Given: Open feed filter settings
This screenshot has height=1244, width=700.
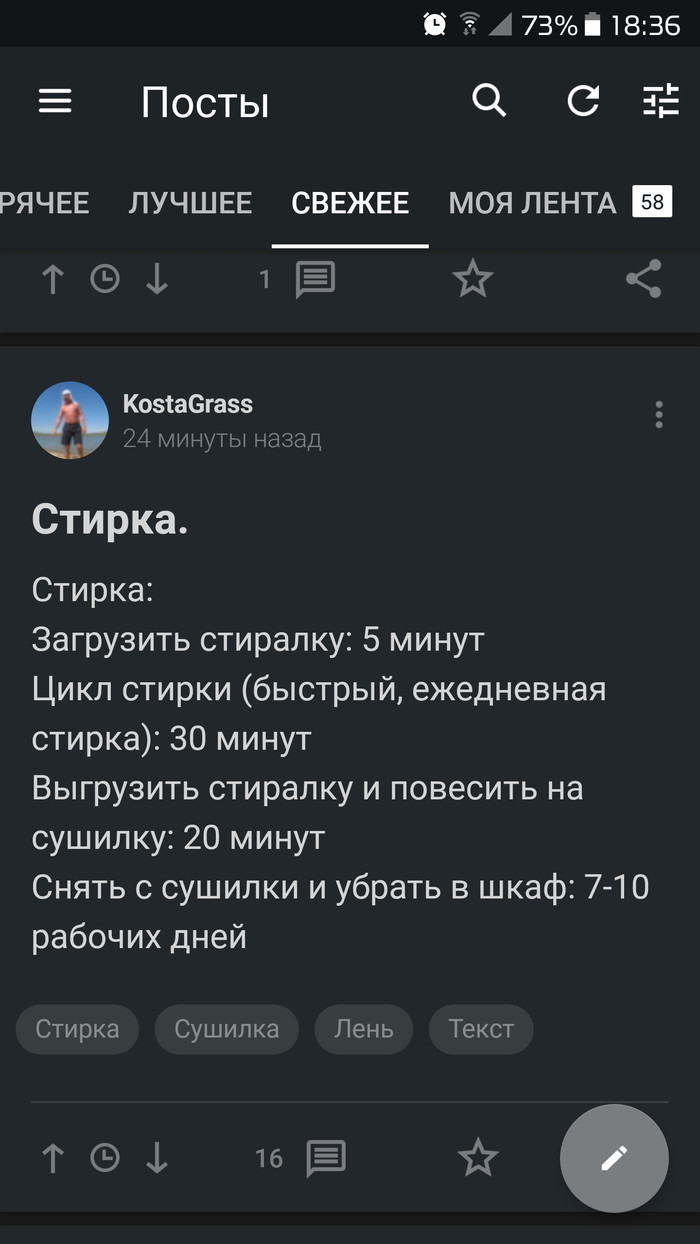Looking at the screenshot, I should 660,101.
